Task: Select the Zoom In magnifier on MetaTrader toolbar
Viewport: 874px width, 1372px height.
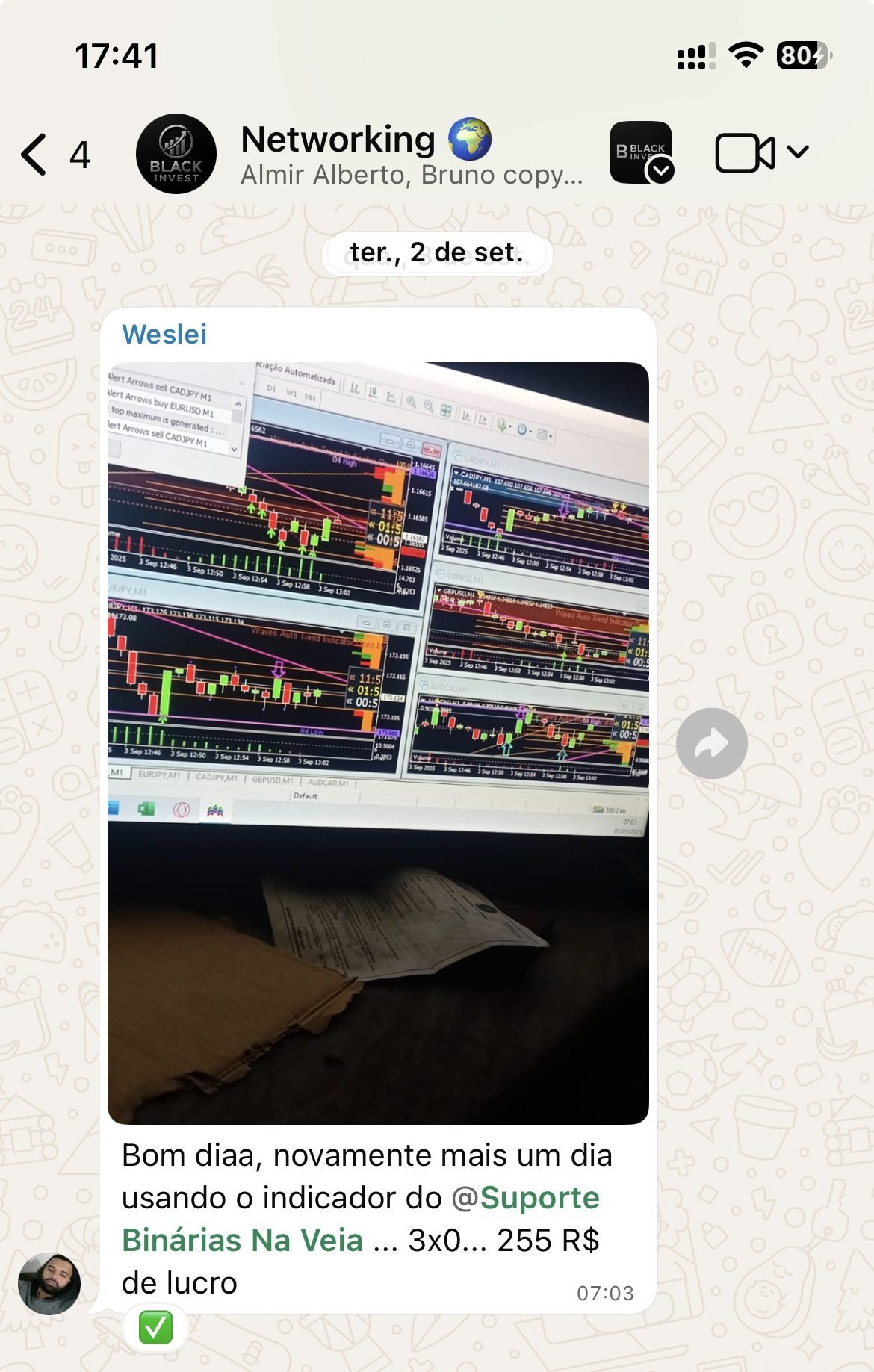Action: [411, 403]
